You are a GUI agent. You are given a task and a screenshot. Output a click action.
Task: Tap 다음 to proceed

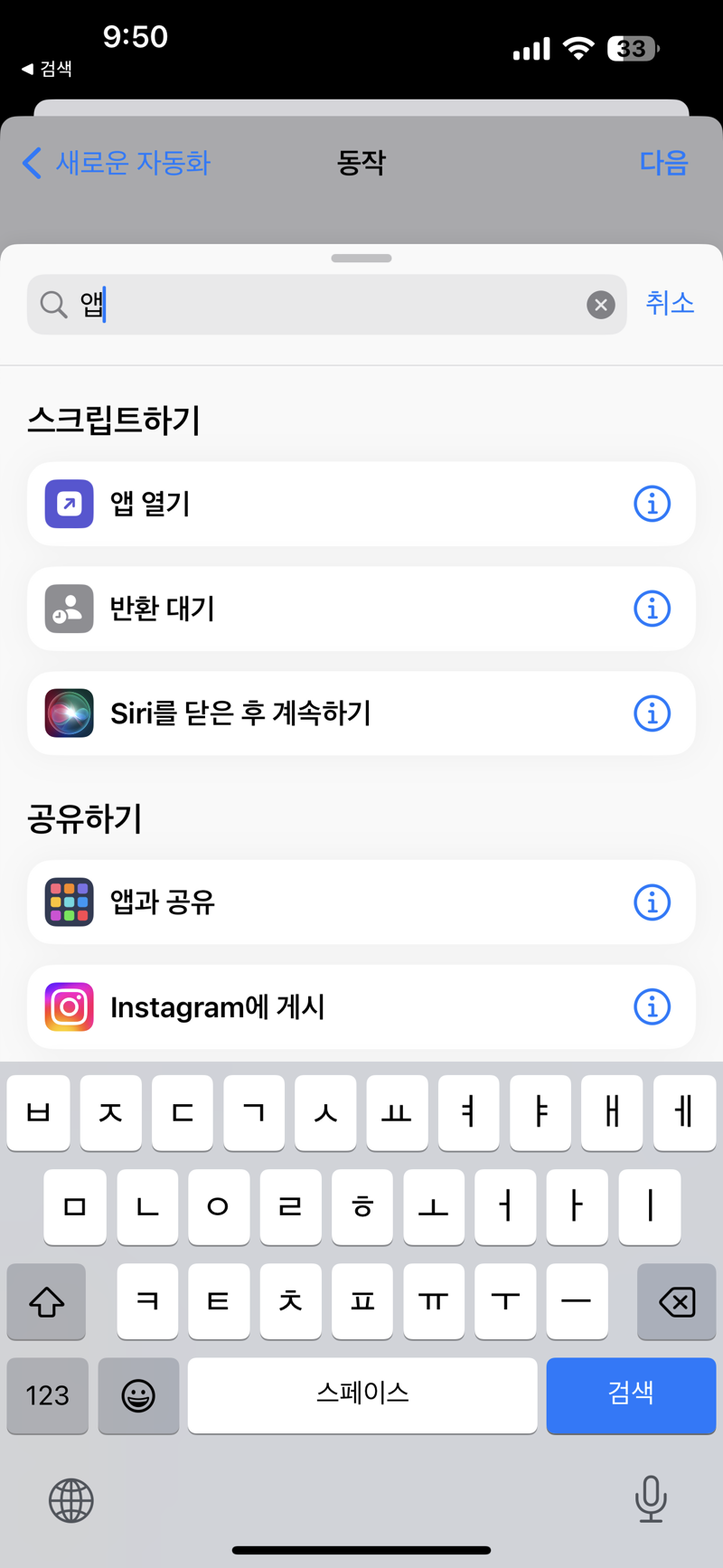[x=663, y=163]
